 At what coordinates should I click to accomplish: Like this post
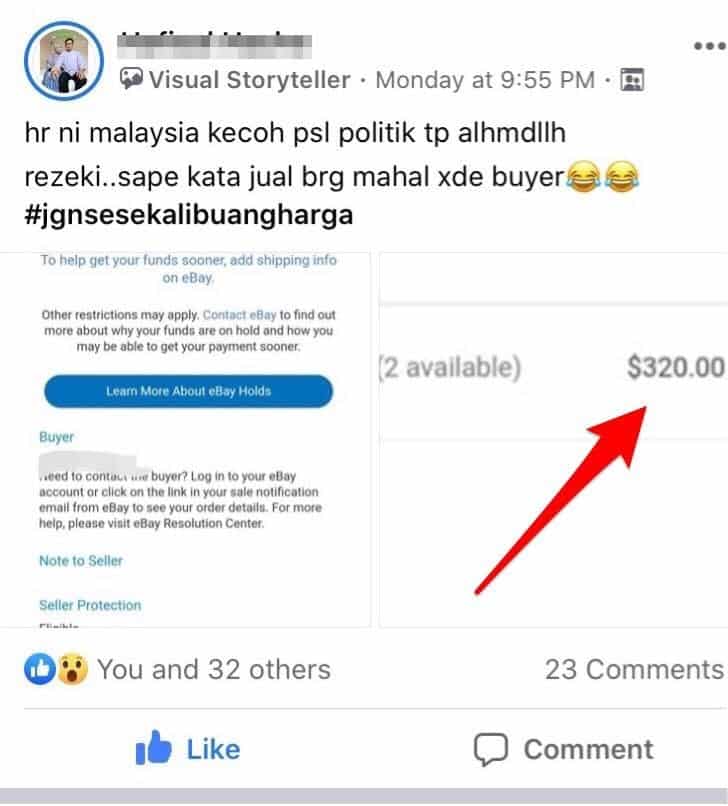(x=187, y=748)
